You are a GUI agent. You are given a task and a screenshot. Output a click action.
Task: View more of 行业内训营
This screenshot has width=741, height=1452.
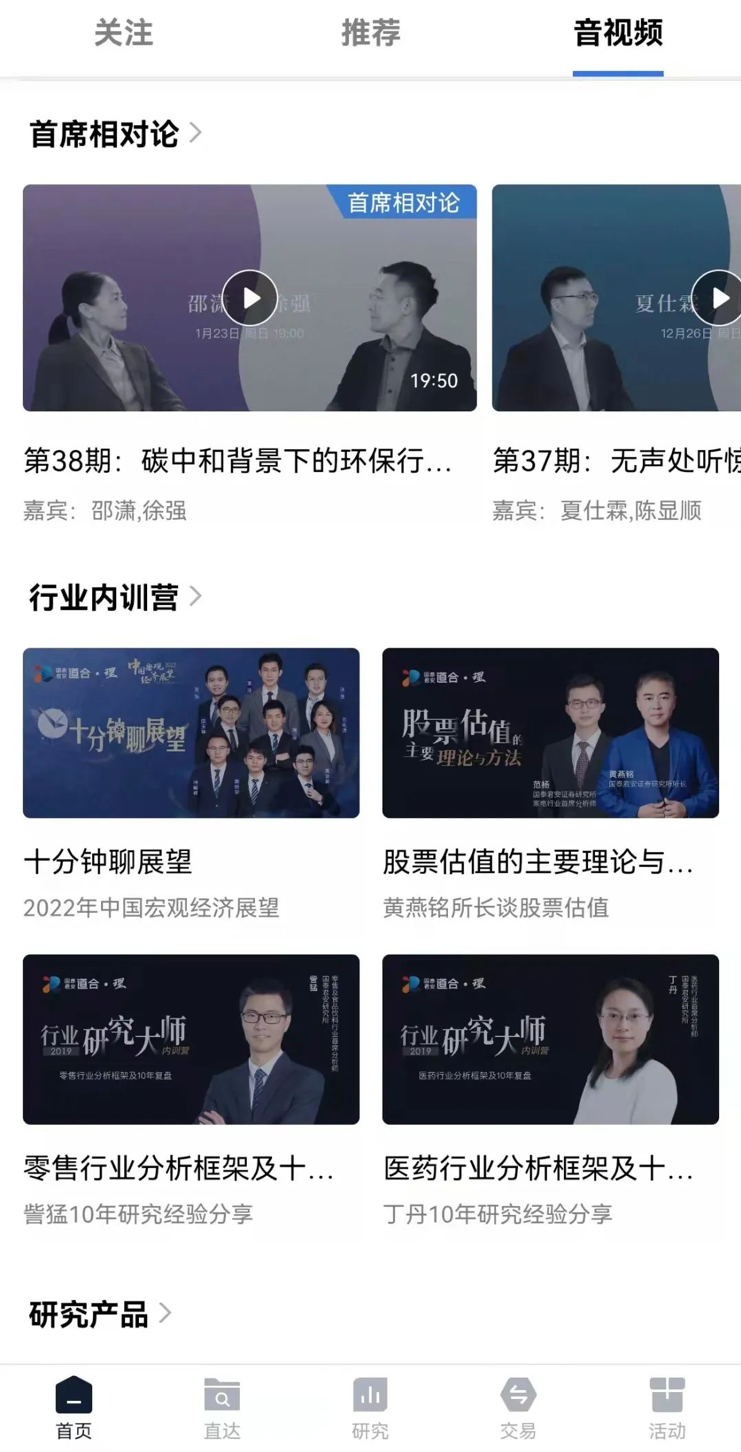coord(116,597)
